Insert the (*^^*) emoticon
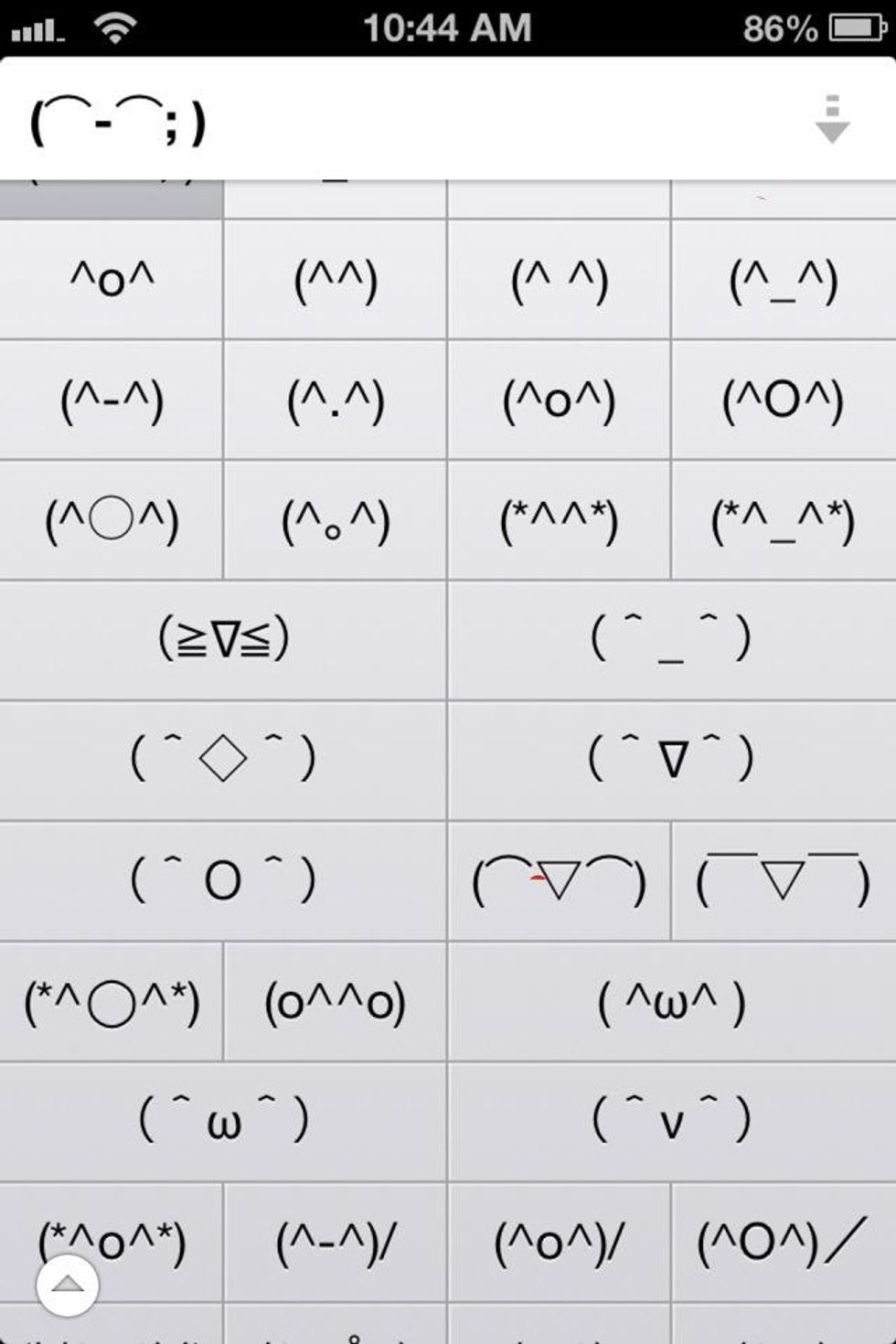 pos(559,521)
